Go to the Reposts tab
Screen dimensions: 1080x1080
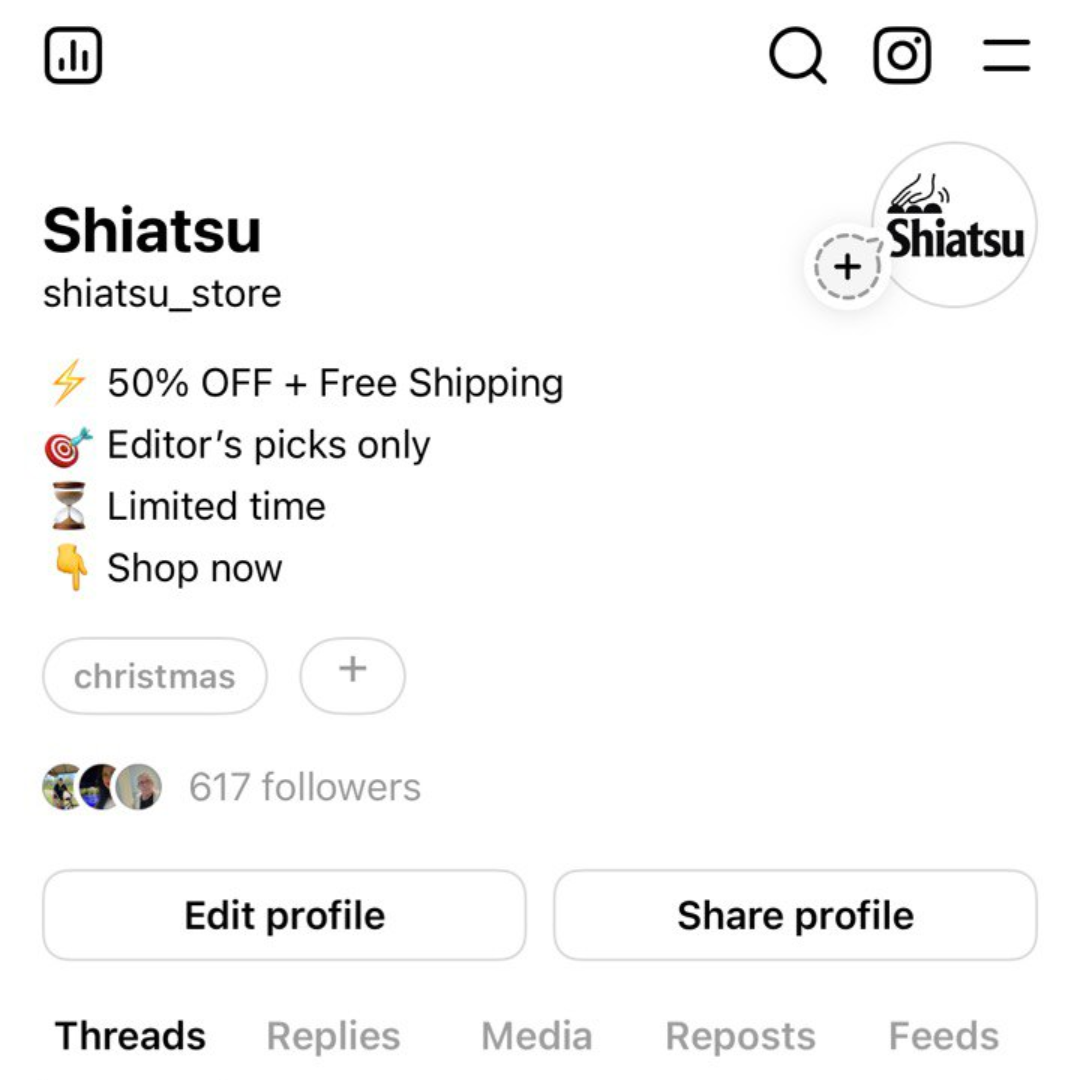click(x=740, y=1036)
